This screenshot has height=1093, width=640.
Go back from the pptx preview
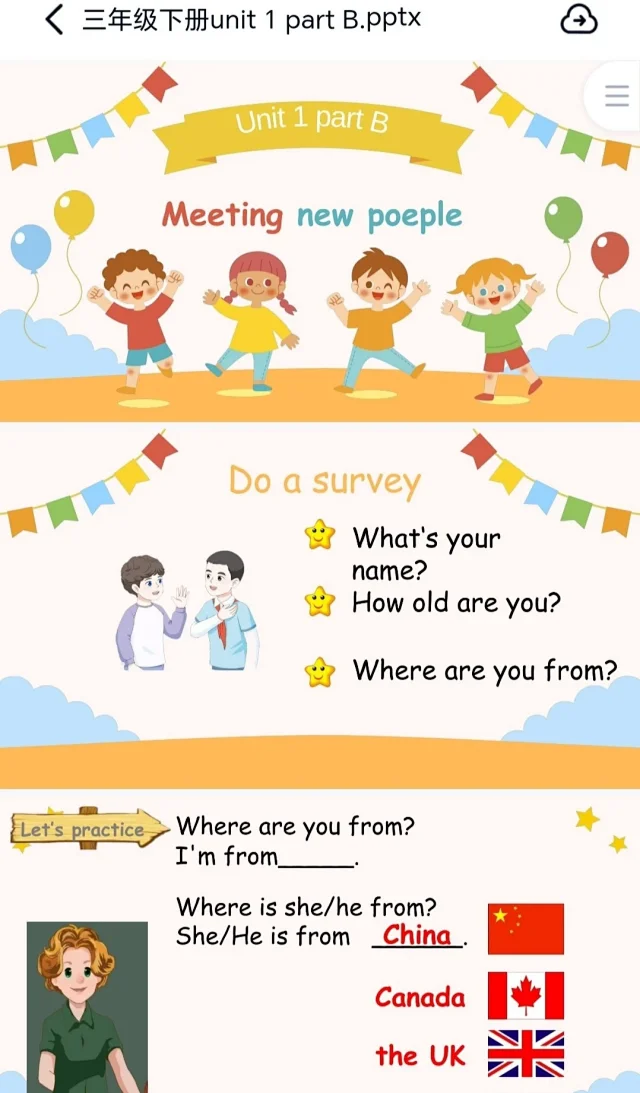point(55,20)
